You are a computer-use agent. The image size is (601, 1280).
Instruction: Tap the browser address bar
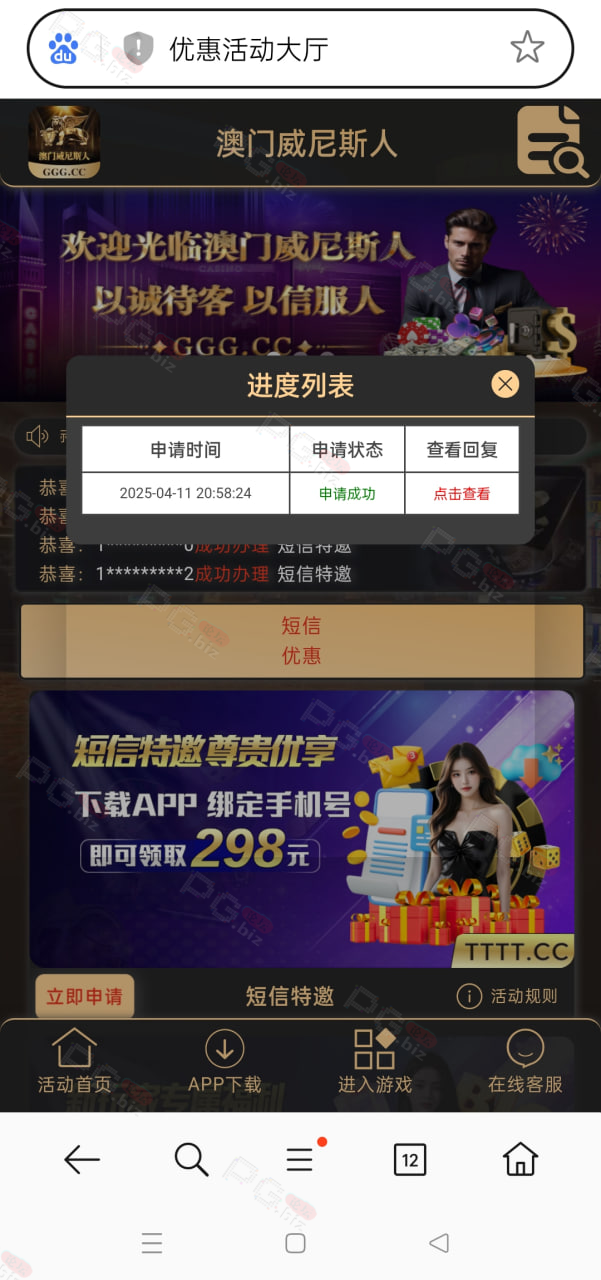coord(300,48)
